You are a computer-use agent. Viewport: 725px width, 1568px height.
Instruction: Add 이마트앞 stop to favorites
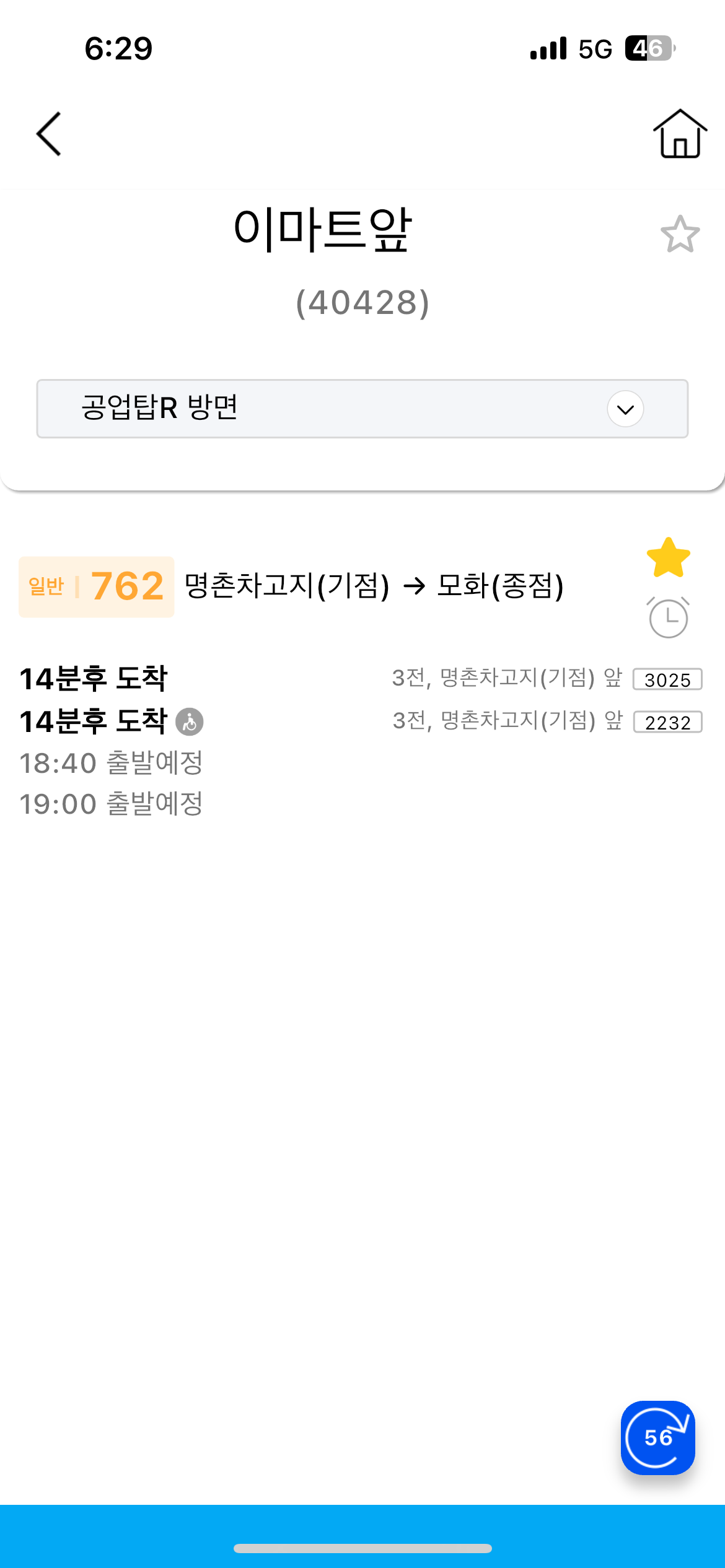(680, 234)
